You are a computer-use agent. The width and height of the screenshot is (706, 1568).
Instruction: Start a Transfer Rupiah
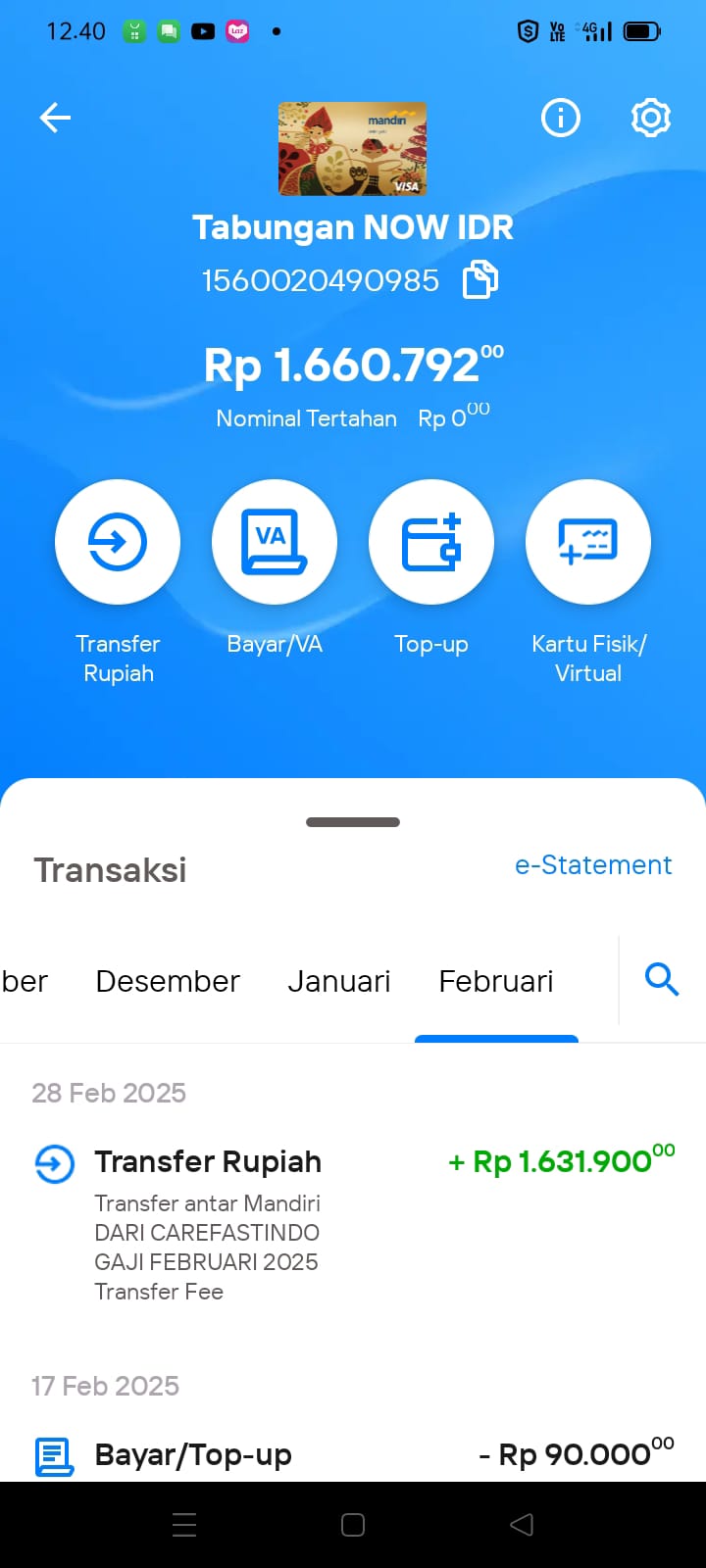(x=118, y=542)
